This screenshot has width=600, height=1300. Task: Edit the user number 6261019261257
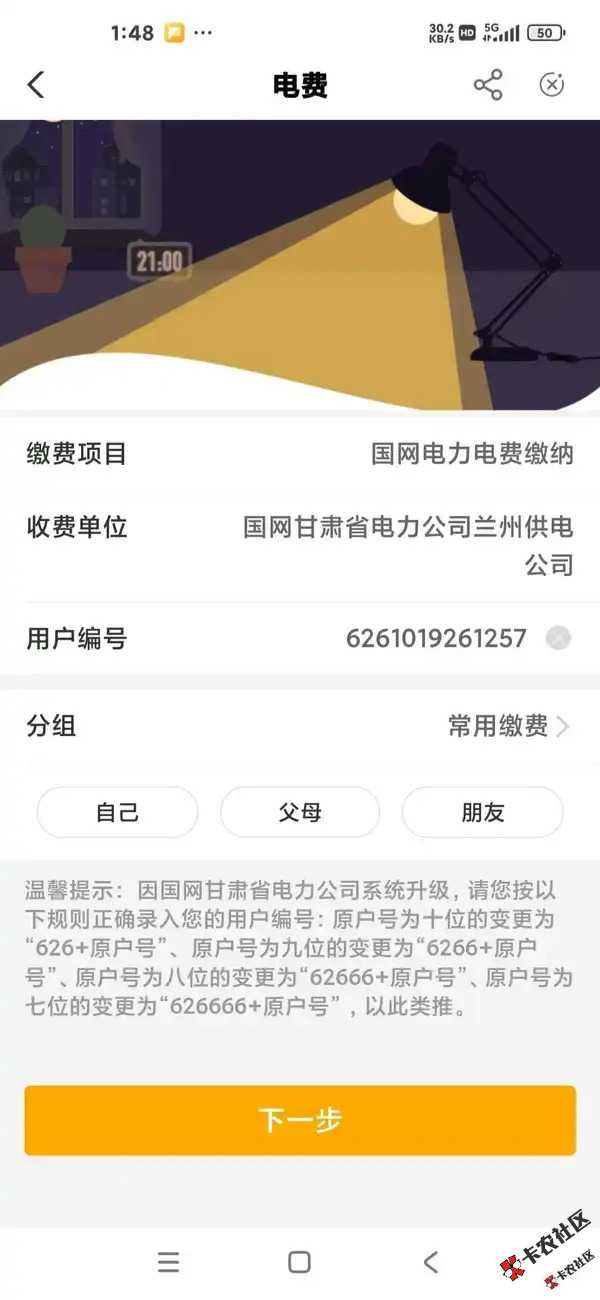click(436, 638)
